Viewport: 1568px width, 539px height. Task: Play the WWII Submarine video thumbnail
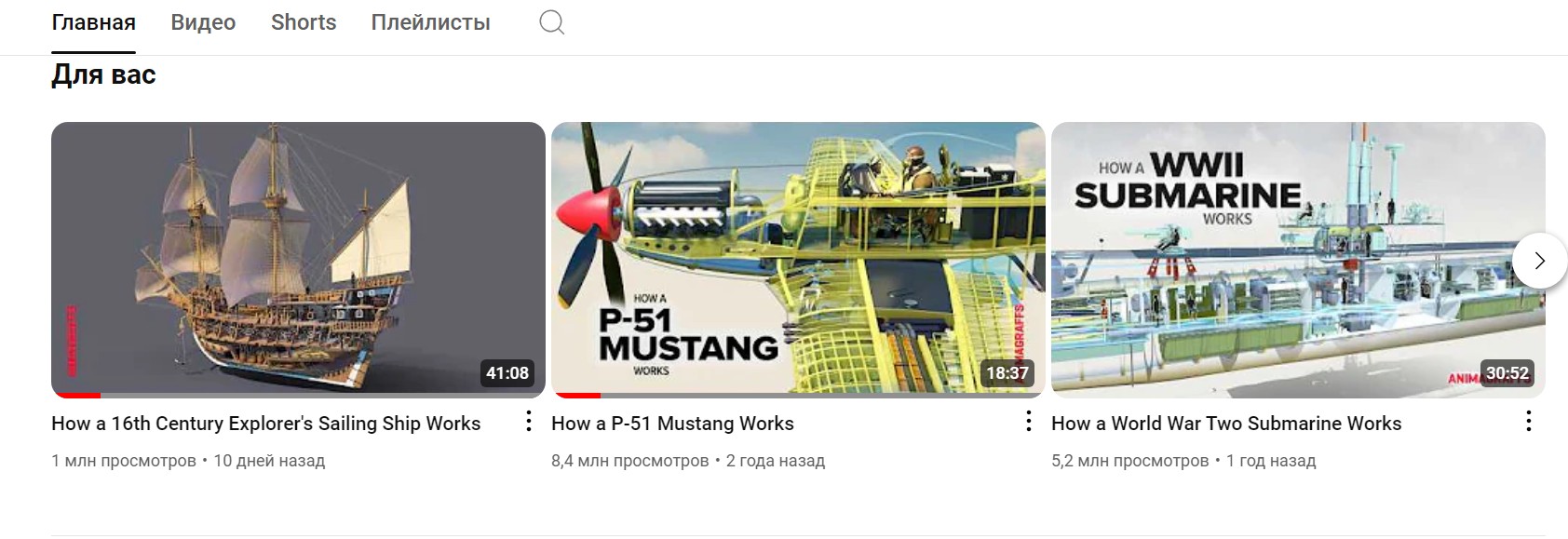point(1298,260)
